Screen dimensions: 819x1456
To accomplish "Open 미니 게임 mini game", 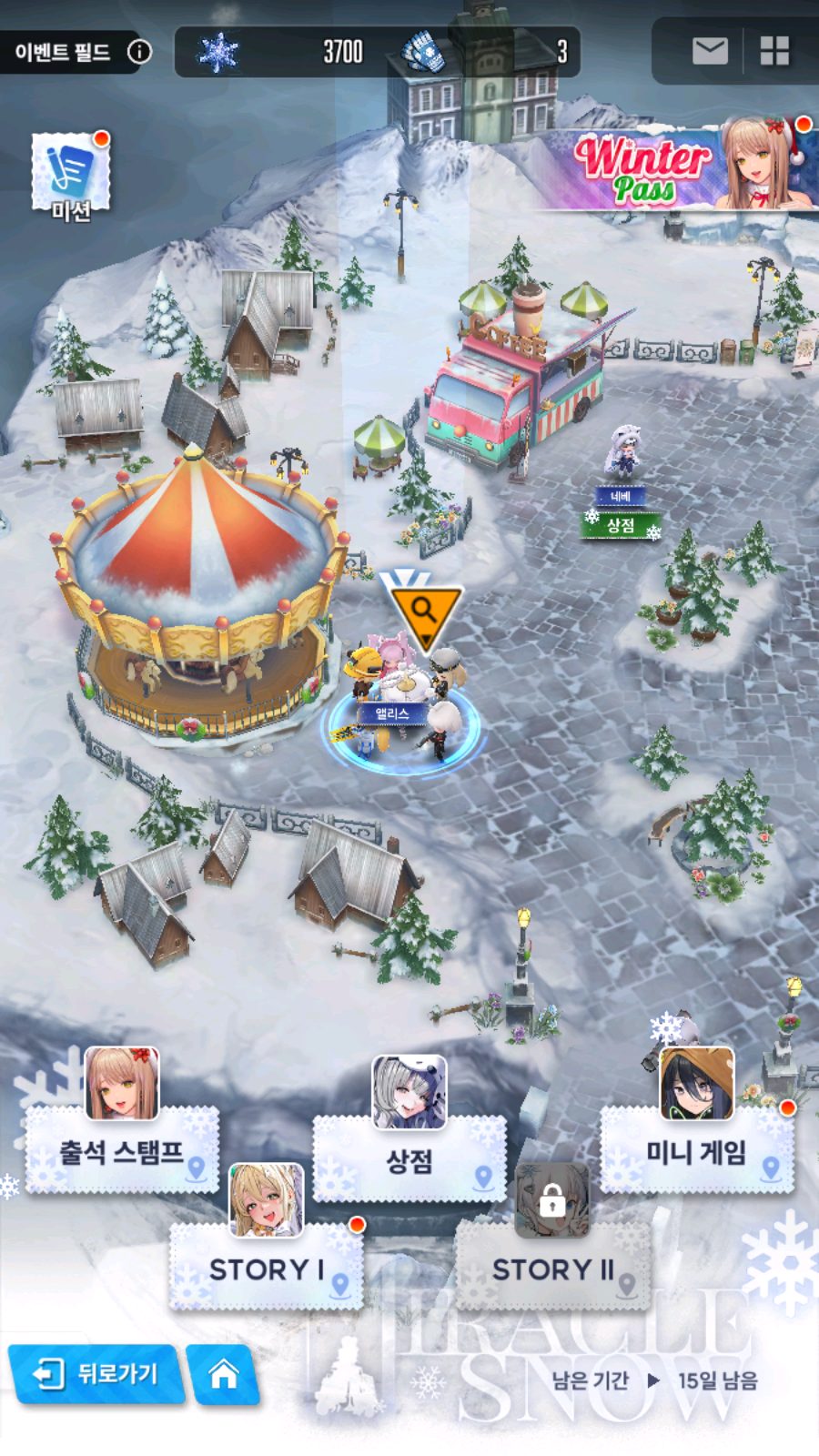I will coord(696,1152).
